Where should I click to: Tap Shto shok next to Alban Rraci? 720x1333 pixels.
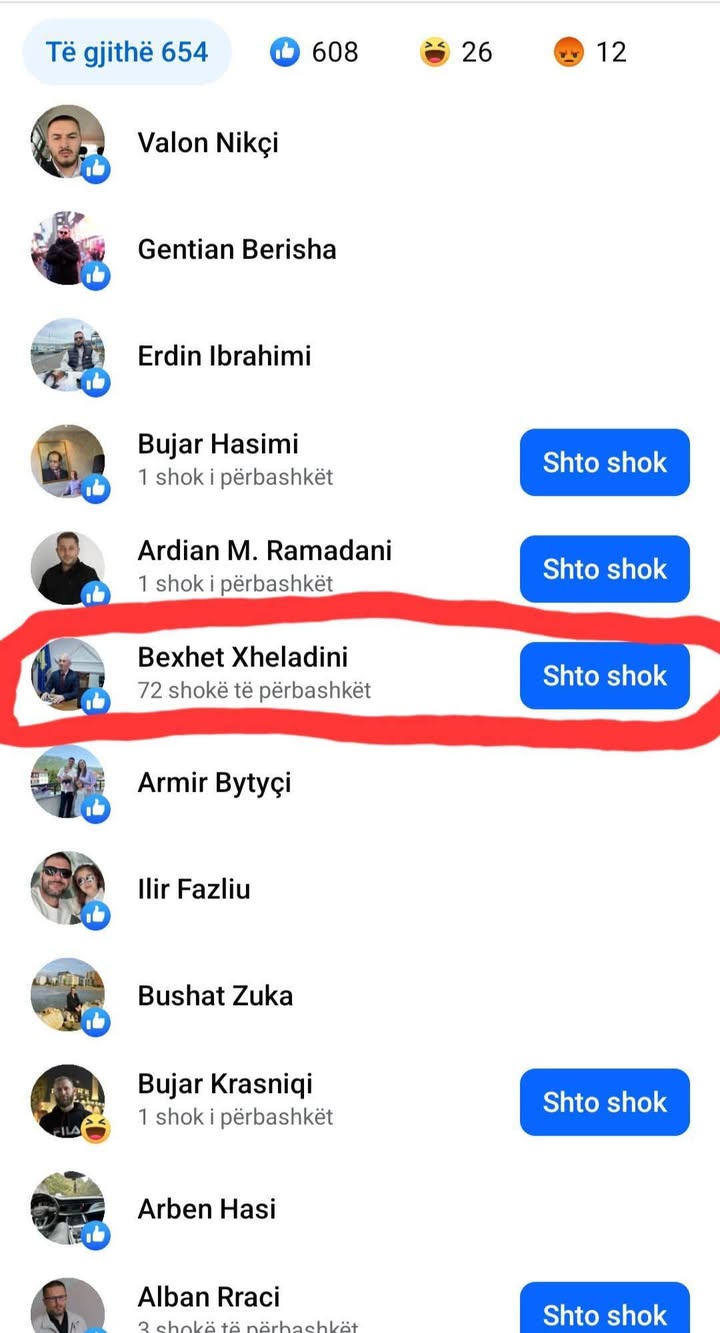[604, 1313]
